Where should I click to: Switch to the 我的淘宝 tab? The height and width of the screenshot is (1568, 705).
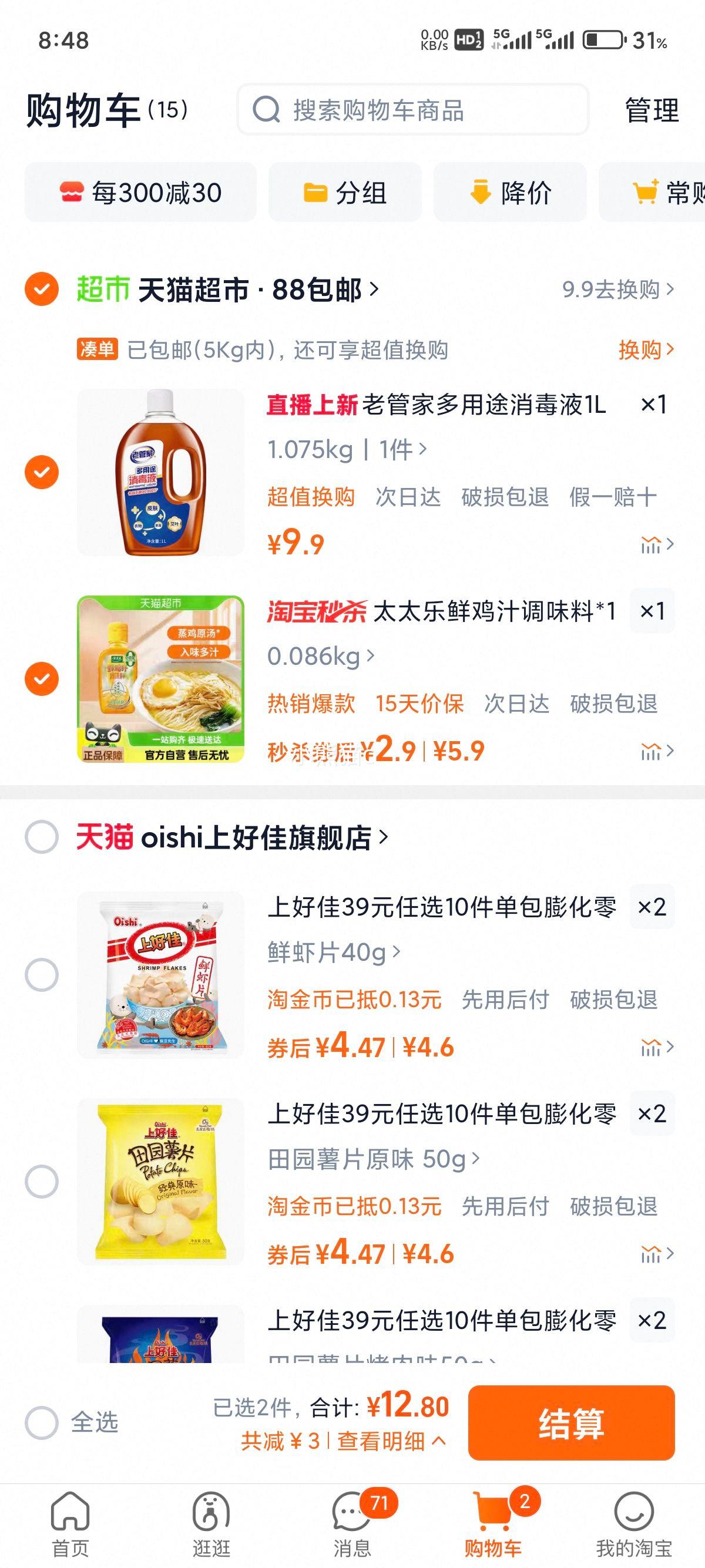(x=633, y=1512)
